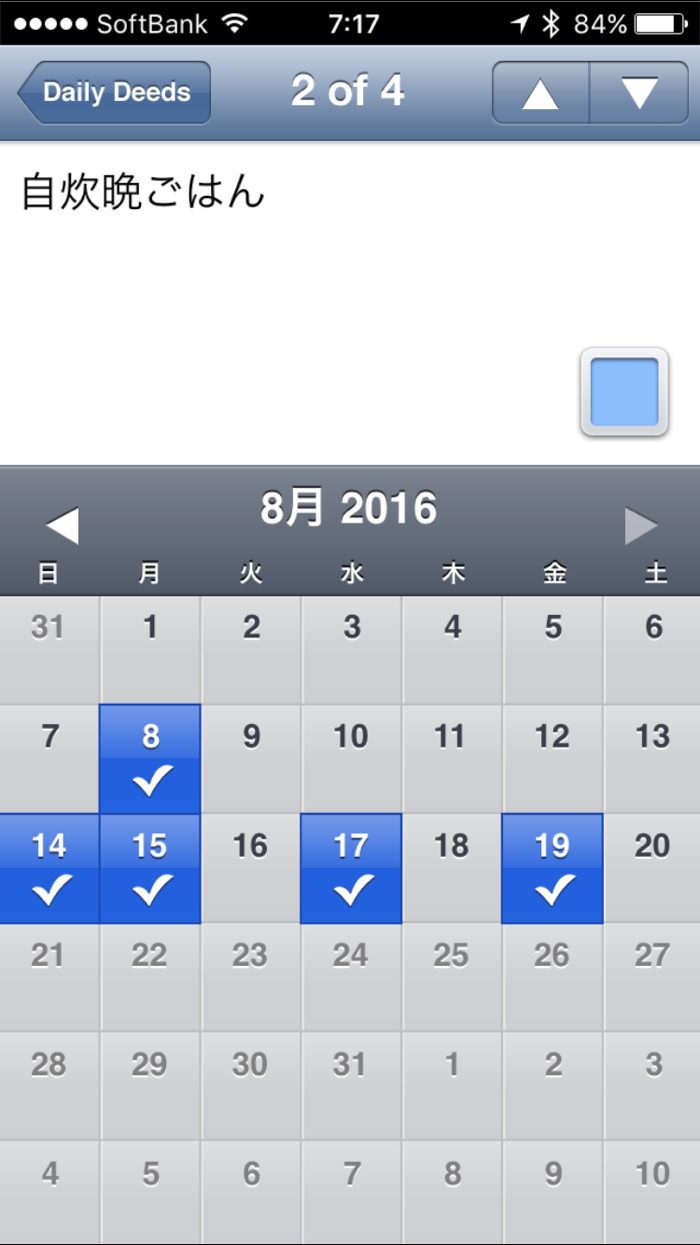
Task: Mark August 13 as done
Action: [x=652, y=759]
